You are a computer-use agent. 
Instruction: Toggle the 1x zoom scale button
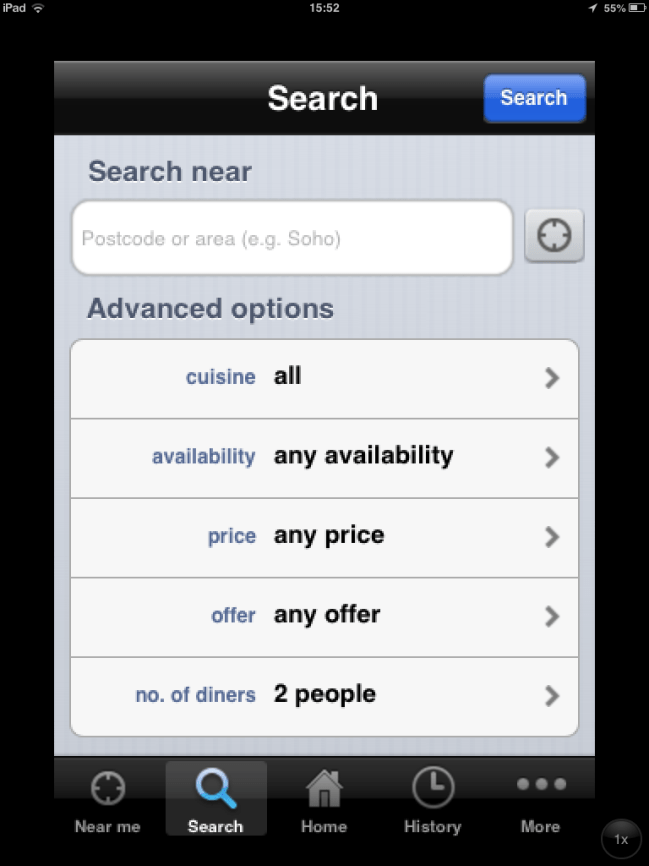pos(621,839)
